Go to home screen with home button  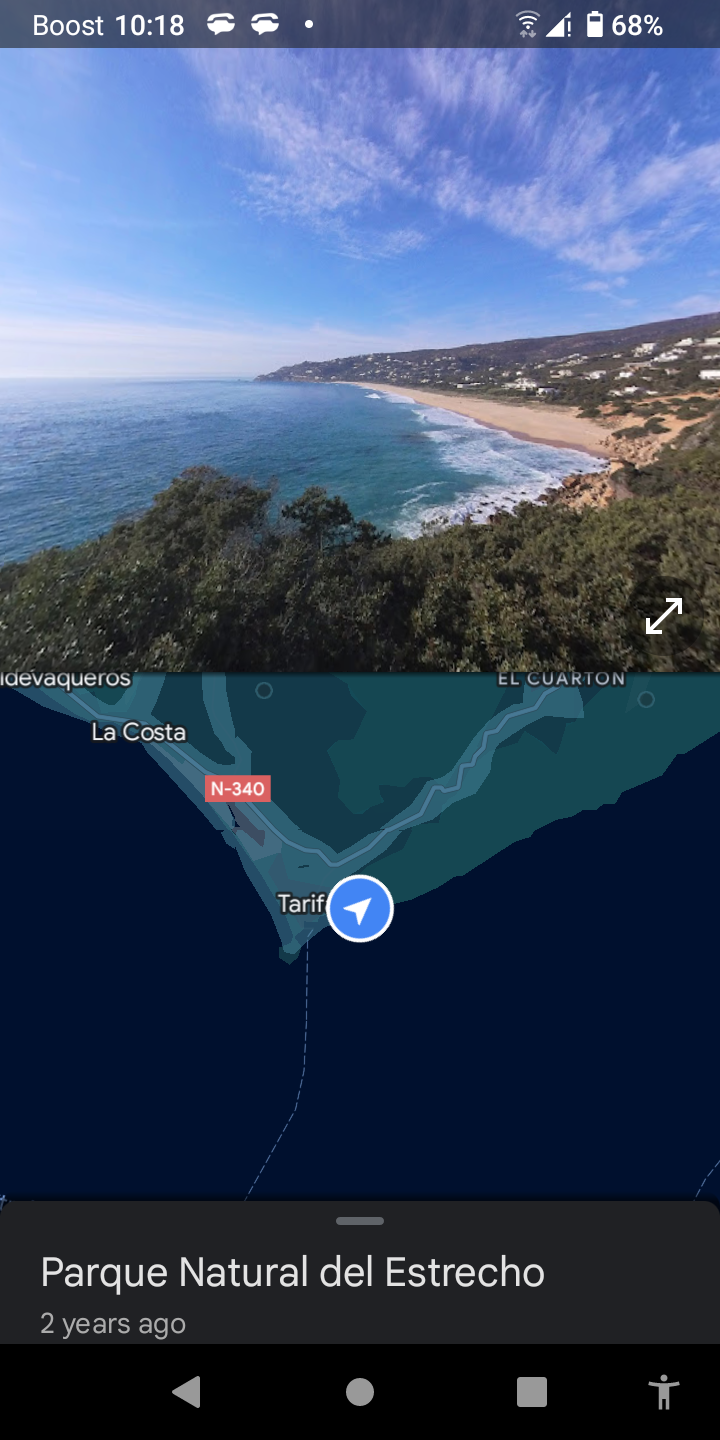click(360, 1392)
